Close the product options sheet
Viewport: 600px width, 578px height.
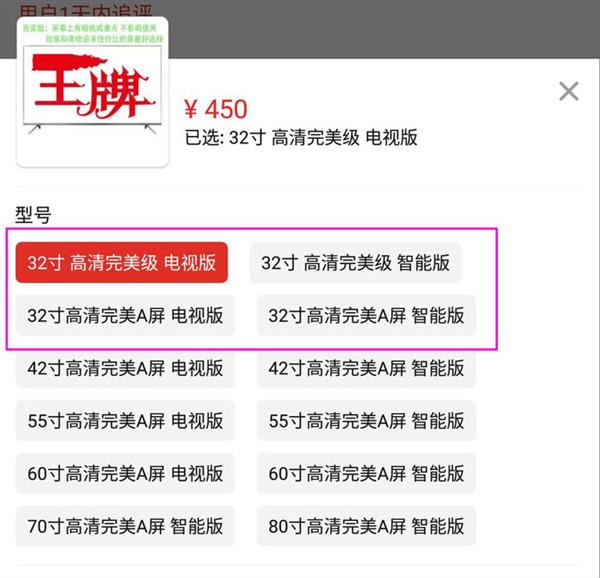click(568, 92)
